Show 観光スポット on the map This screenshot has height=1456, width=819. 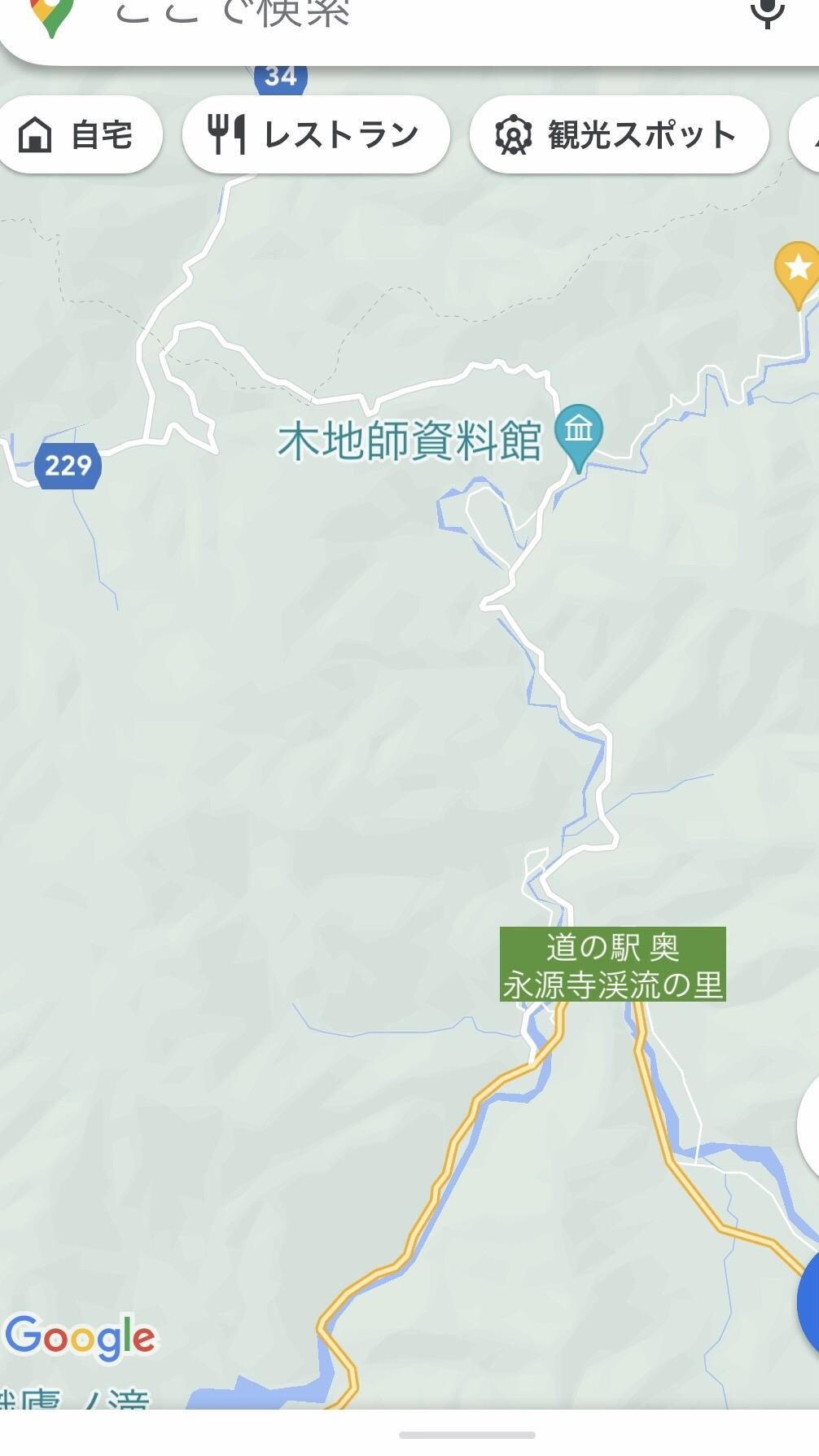[x=619, y=134]
